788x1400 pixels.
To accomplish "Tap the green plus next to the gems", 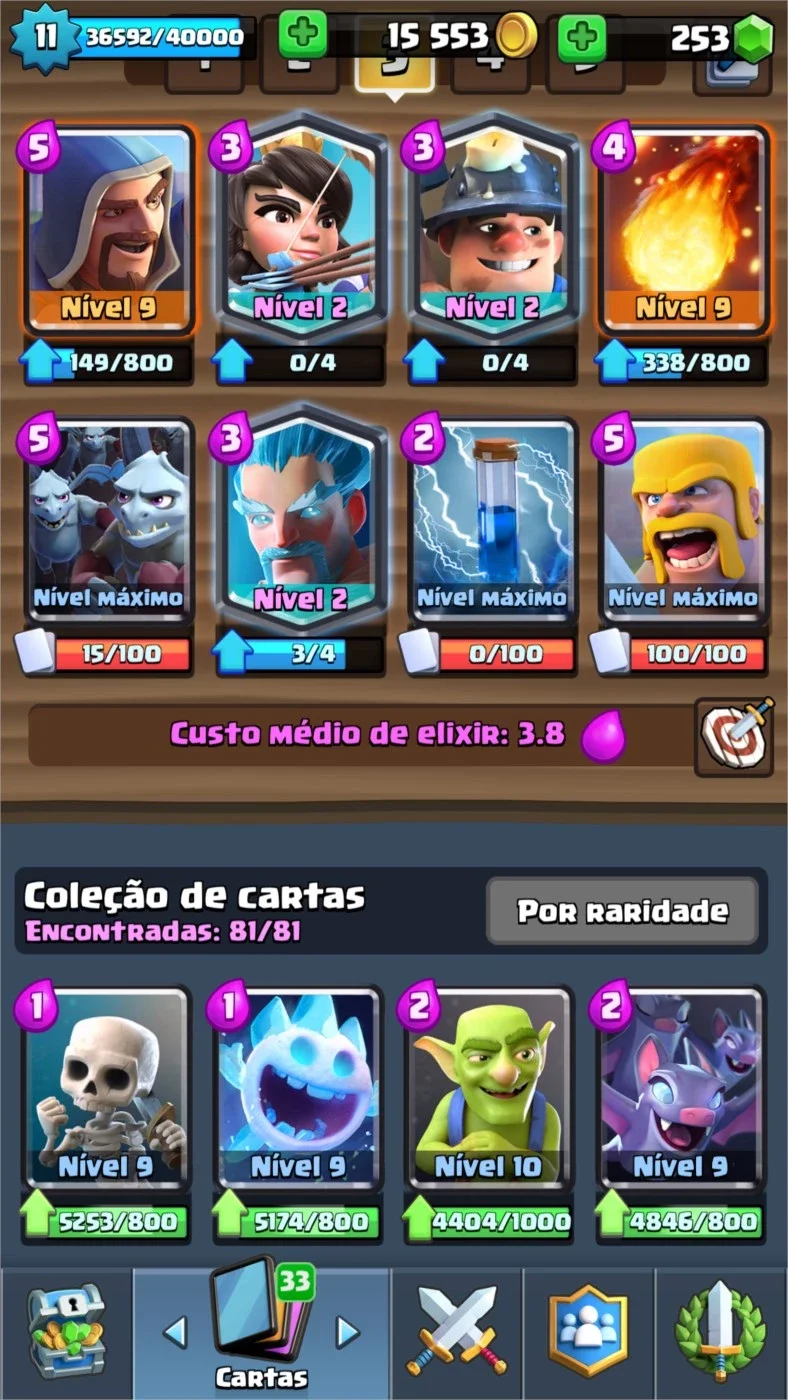I will 582,36.
